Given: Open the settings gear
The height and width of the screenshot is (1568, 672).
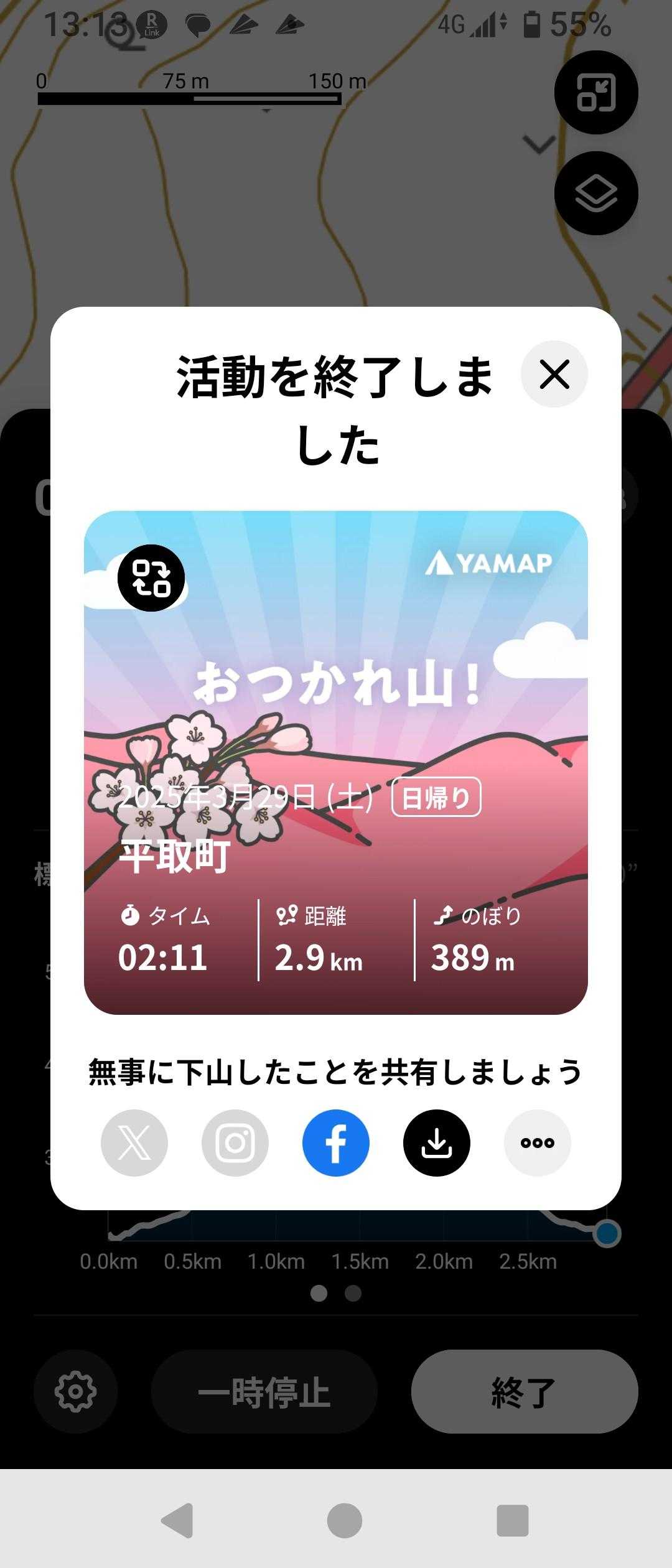Looking at the screenshot, I should [x=75, y=1391].
